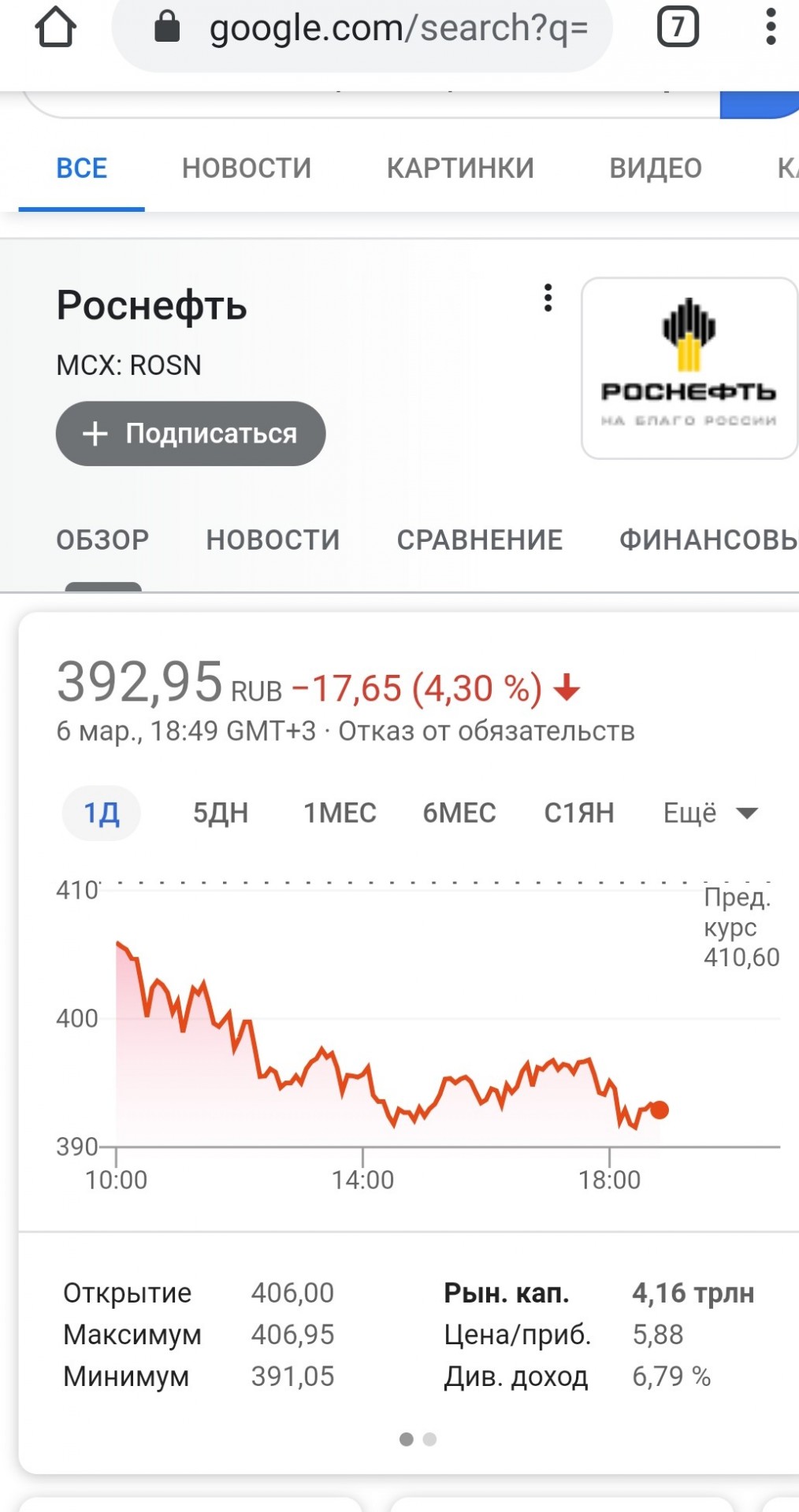
Task: Open the tab switcher showing 7 tabs
Action: point(678,28)
